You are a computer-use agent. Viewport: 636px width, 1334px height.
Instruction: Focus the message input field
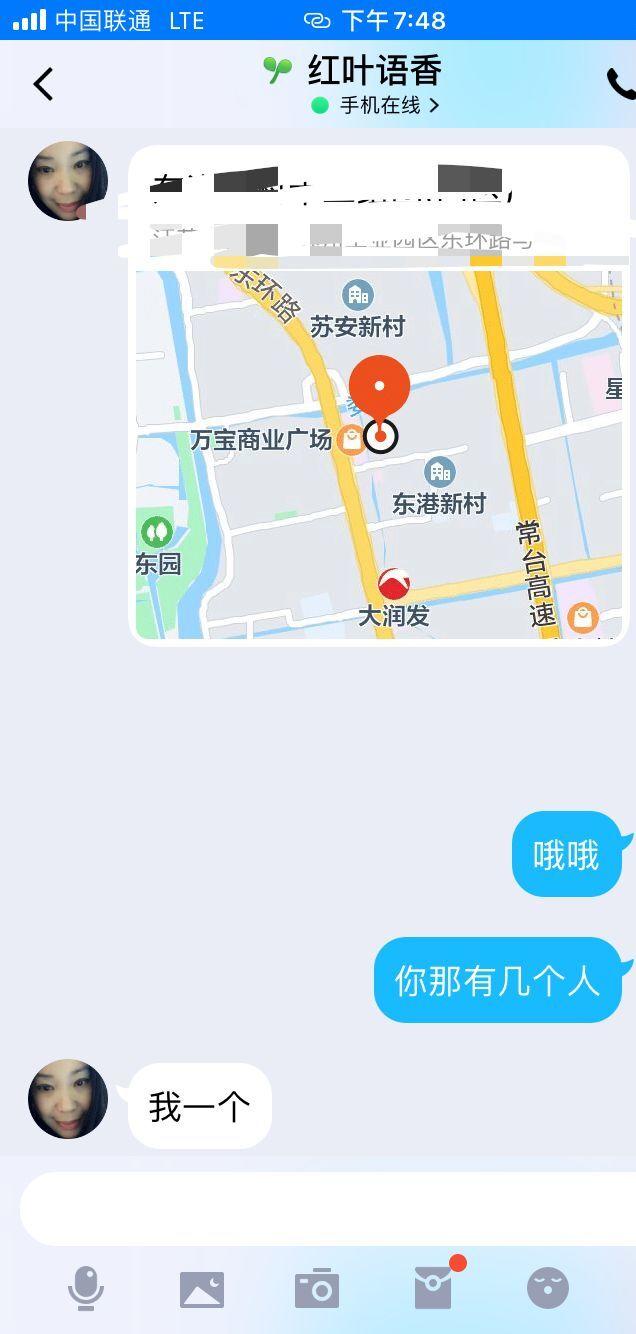[320, 1208]
